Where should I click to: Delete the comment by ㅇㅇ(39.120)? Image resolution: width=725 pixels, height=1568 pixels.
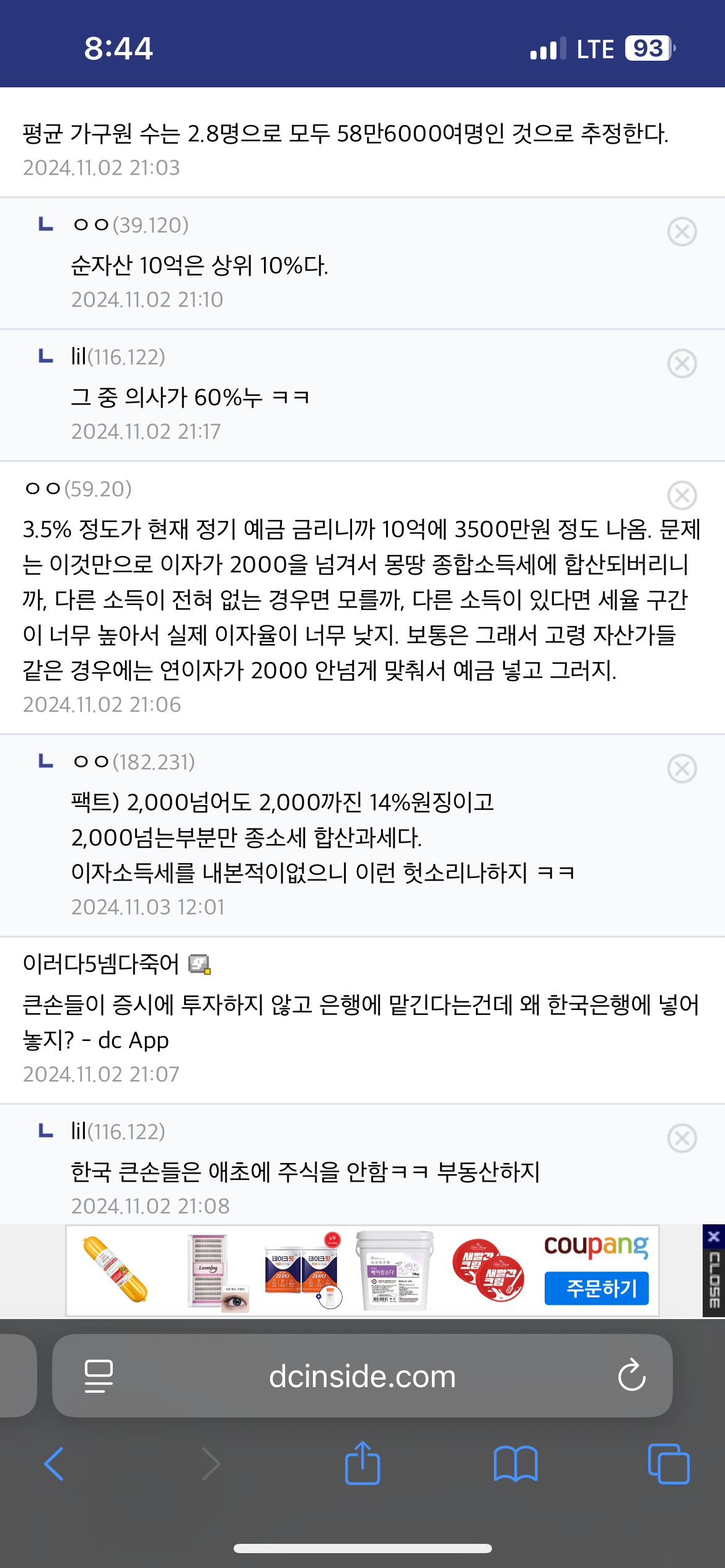coord(682,232)
